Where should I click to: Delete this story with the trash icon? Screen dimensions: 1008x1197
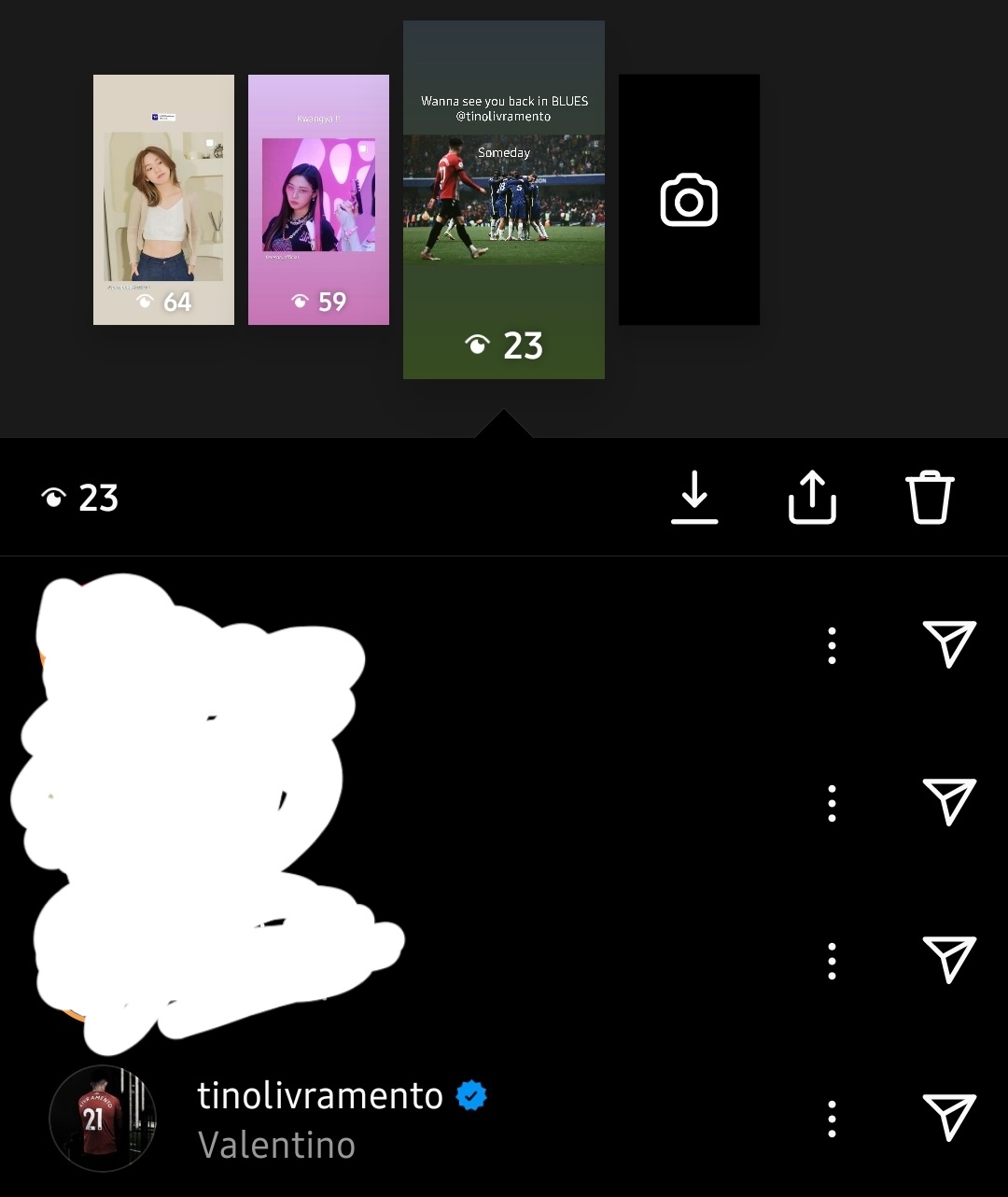[930, 498]
